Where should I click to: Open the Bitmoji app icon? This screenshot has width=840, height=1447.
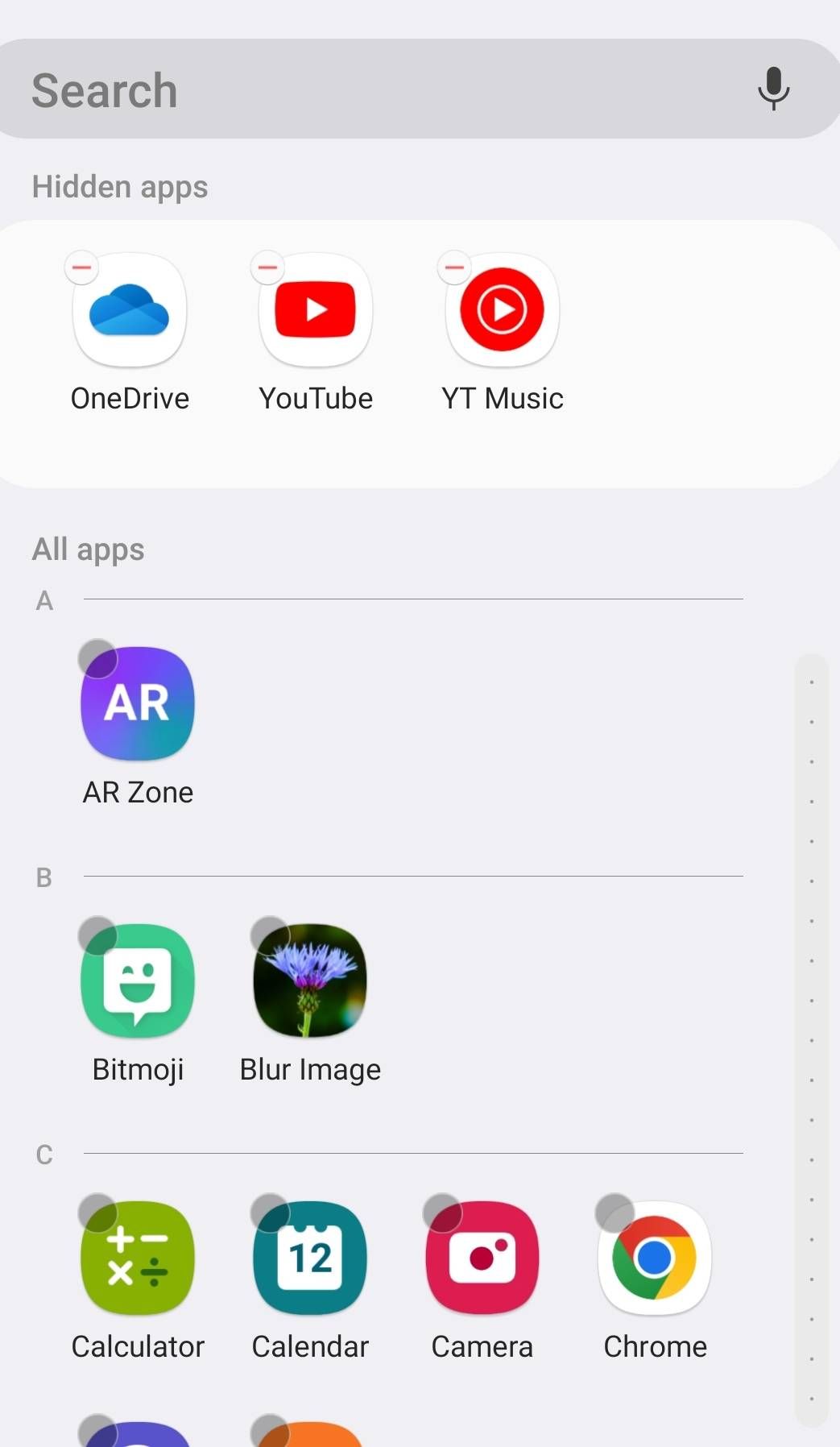pyautogui.click(x=137, y=981)
